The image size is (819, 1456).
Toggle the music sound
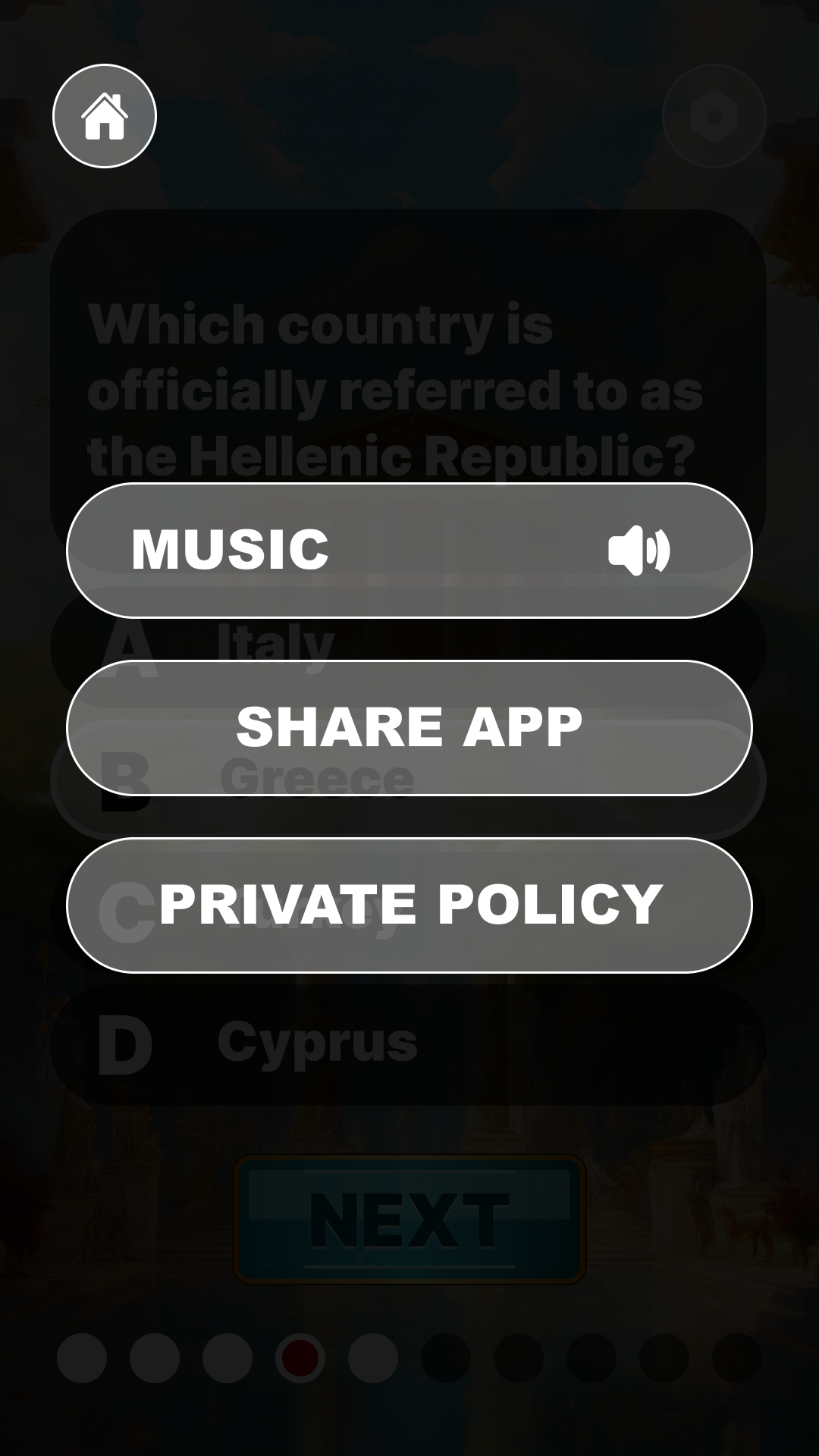(639, 551)
